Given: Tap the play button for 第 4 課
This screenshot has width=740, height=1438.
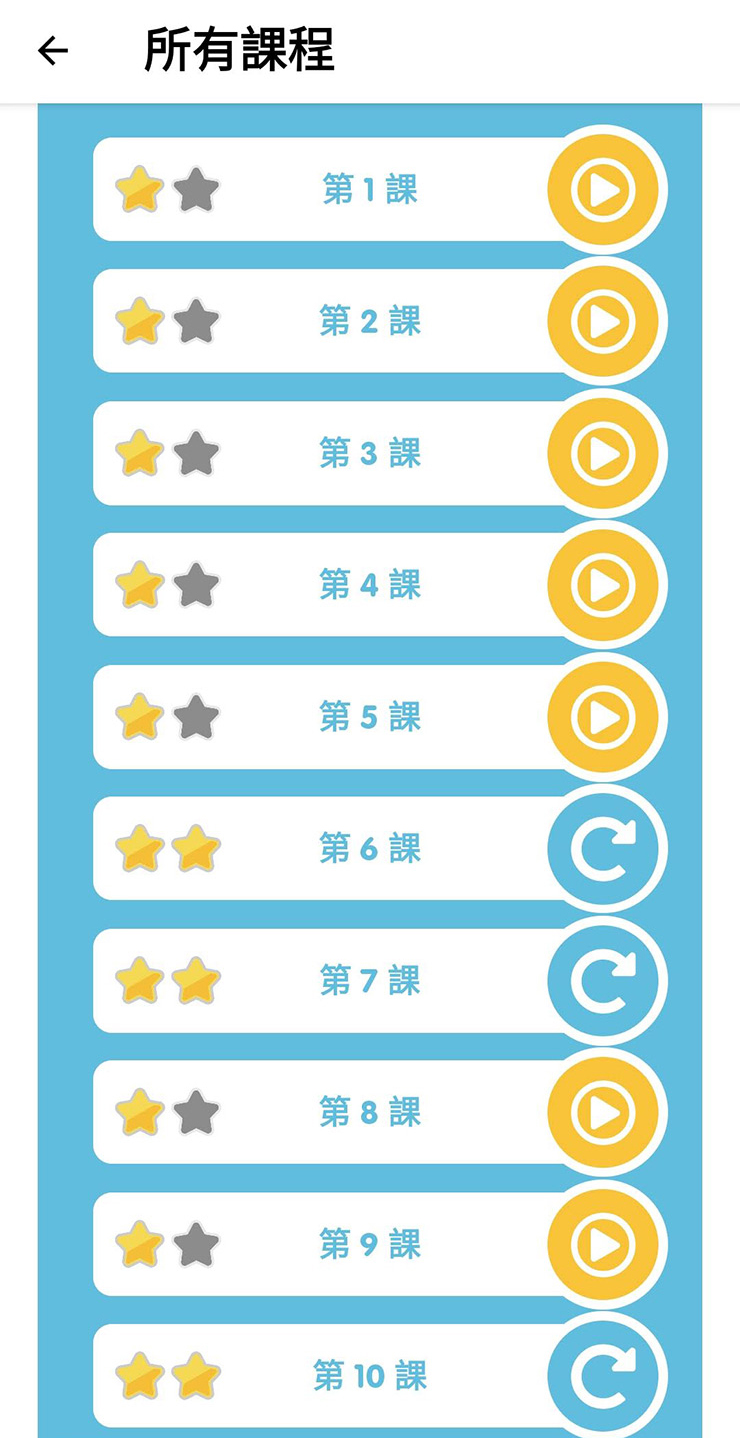Looking at the screenshot, I should tap(603, 585).
